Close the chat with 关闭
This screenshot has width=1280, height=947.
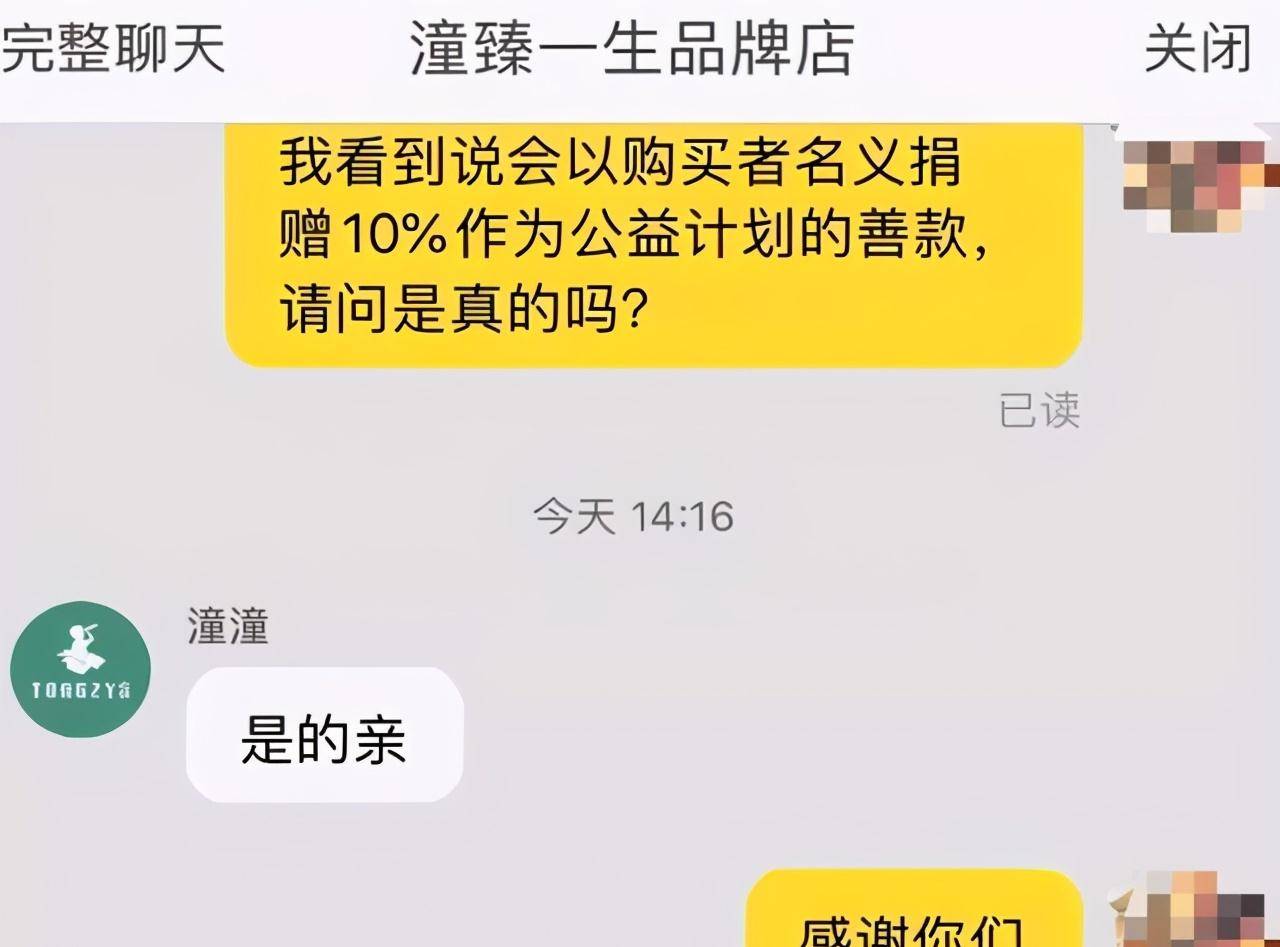pos(1197,50)
